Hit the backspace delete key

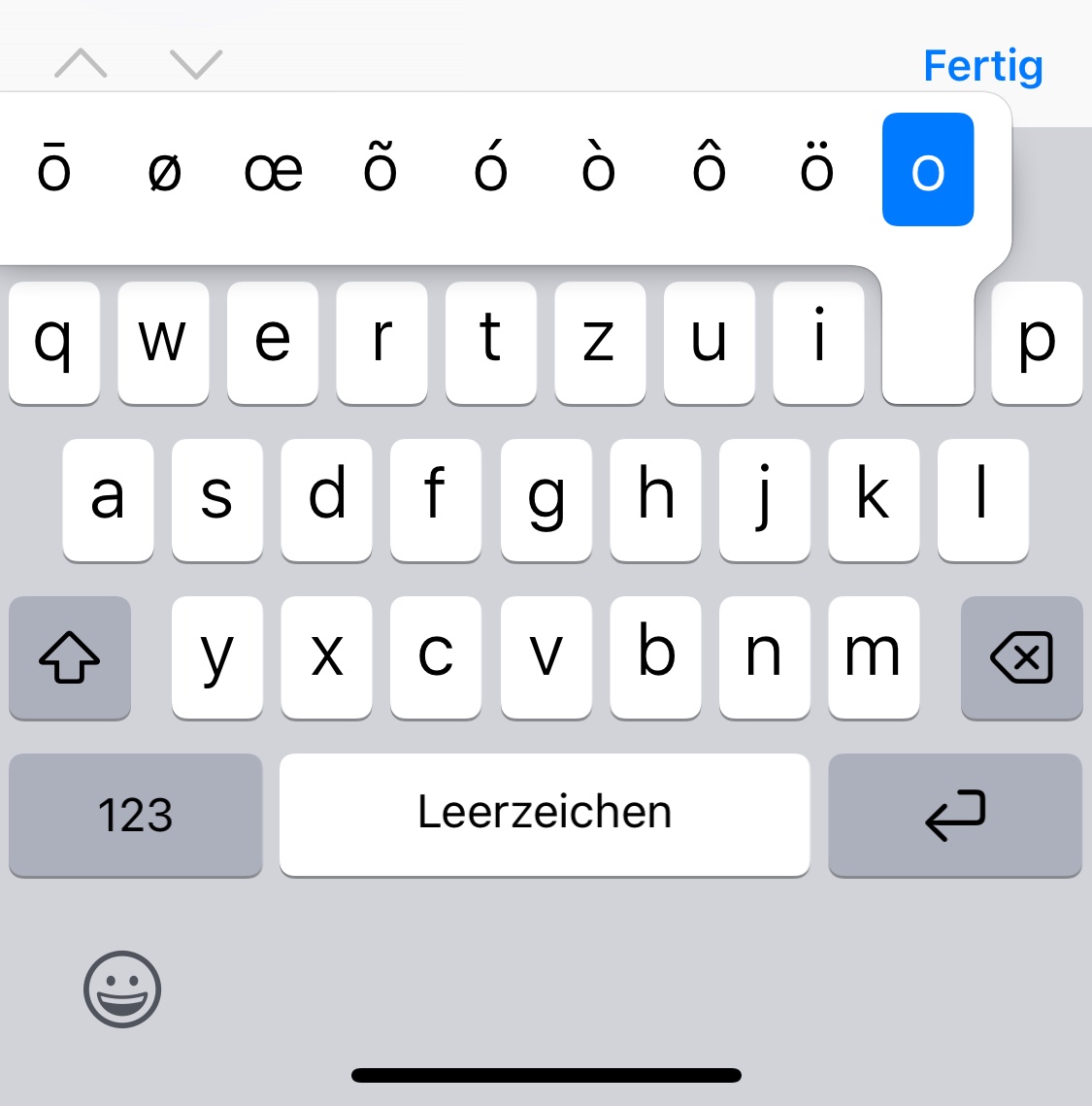click(1021, 657)
